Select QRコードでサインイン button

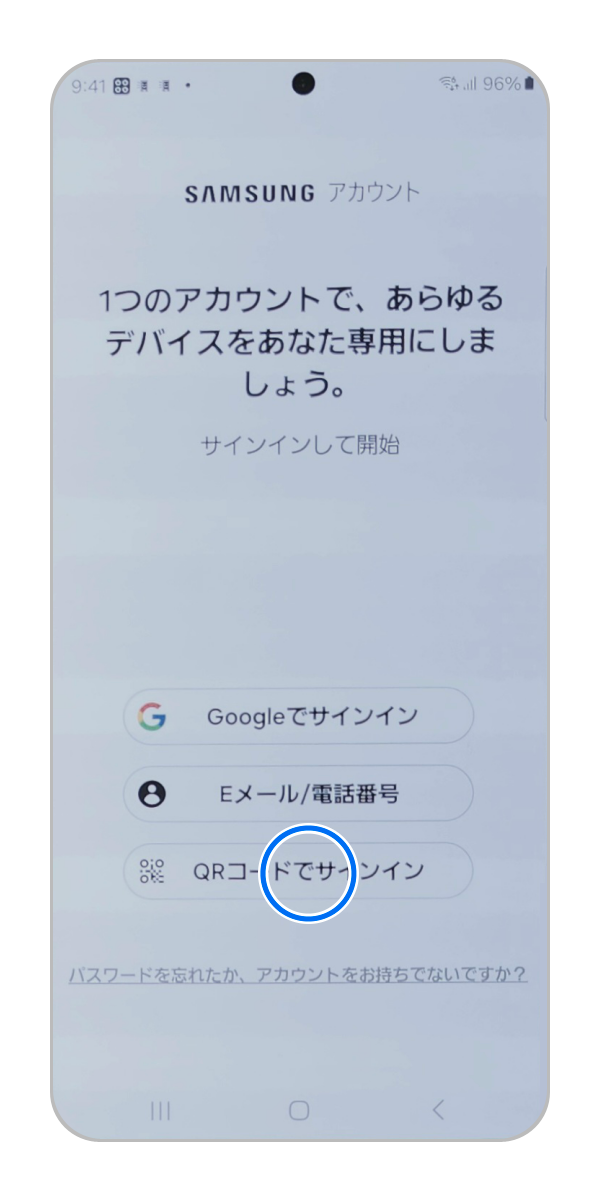click(x=298, y=871)
